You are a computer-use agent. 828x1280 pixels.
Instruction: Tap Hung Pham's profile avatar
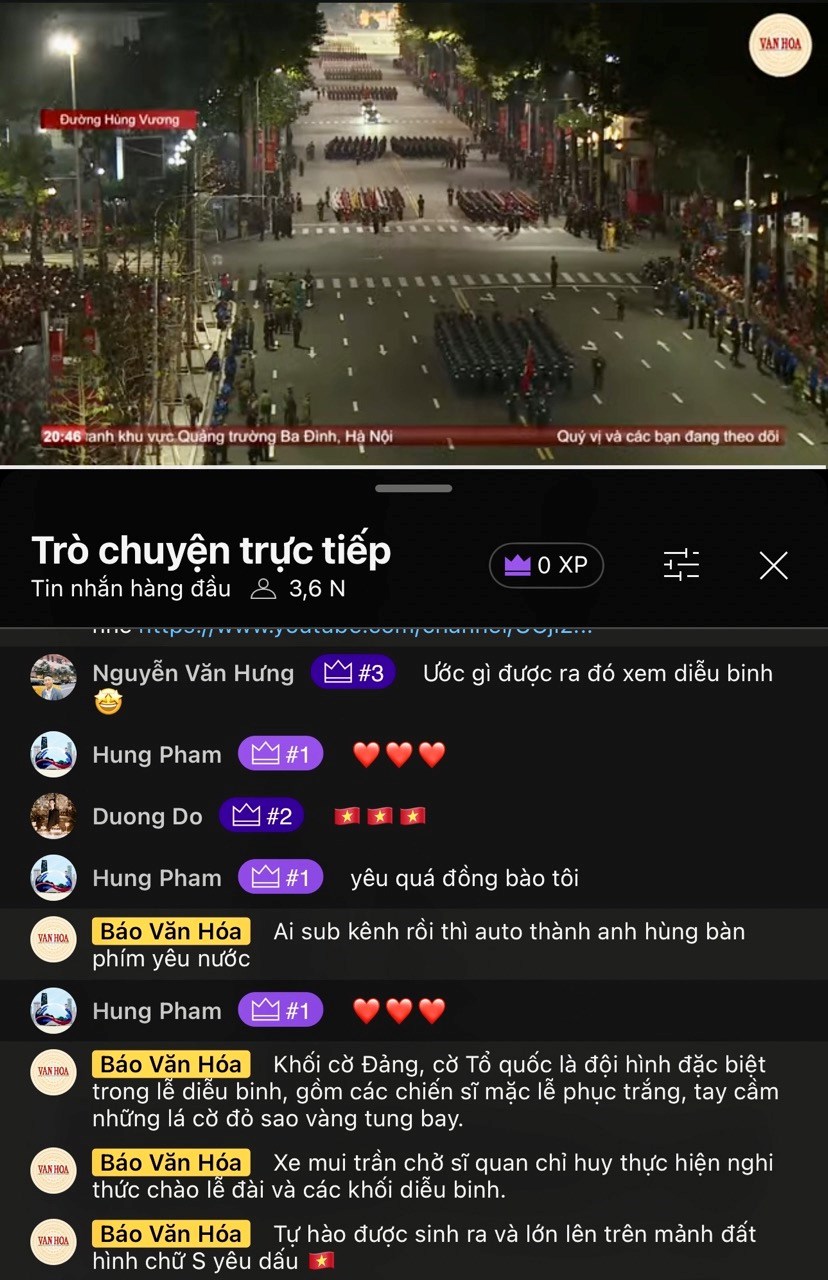click(x=53, y=754)
